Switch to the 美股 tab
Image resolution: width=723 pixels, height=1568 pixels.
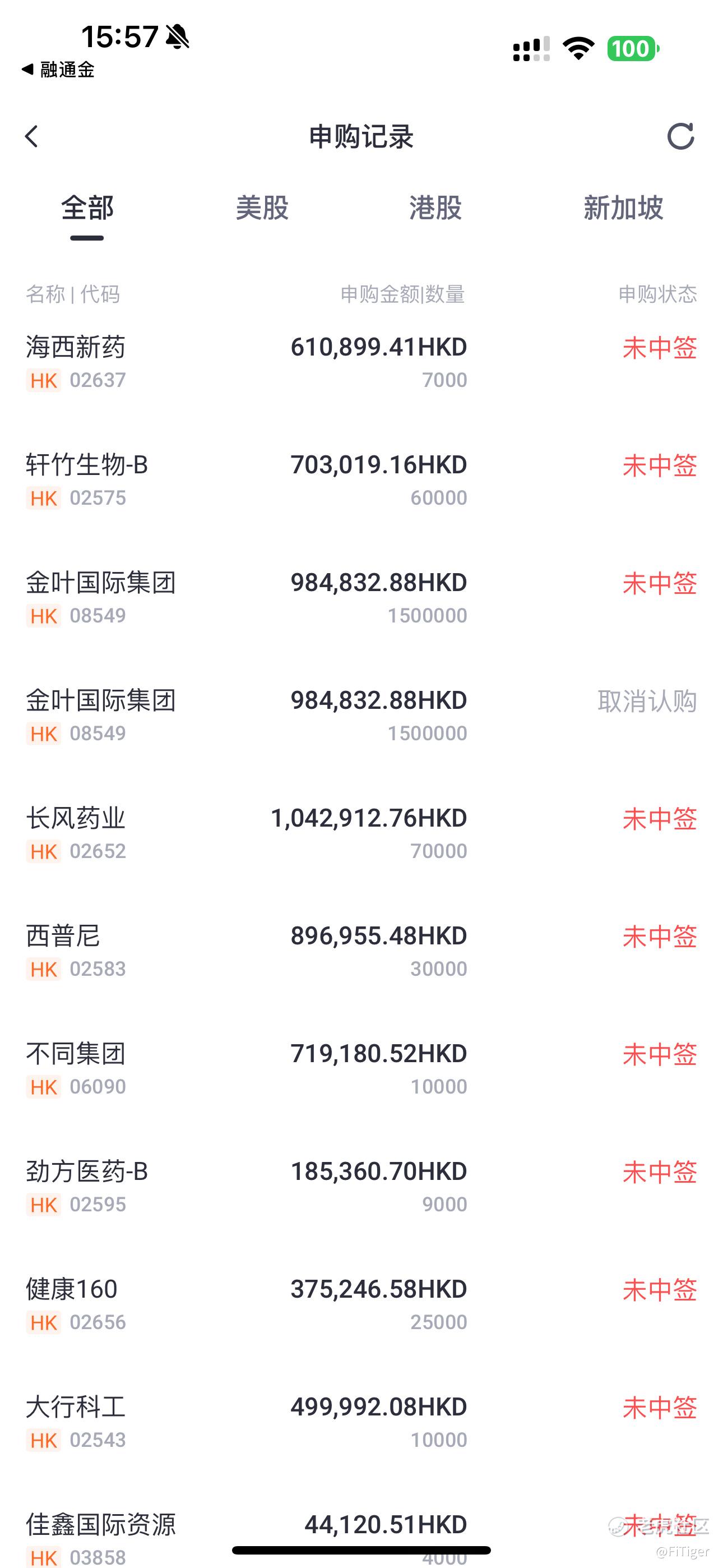(x=262, y=208)
